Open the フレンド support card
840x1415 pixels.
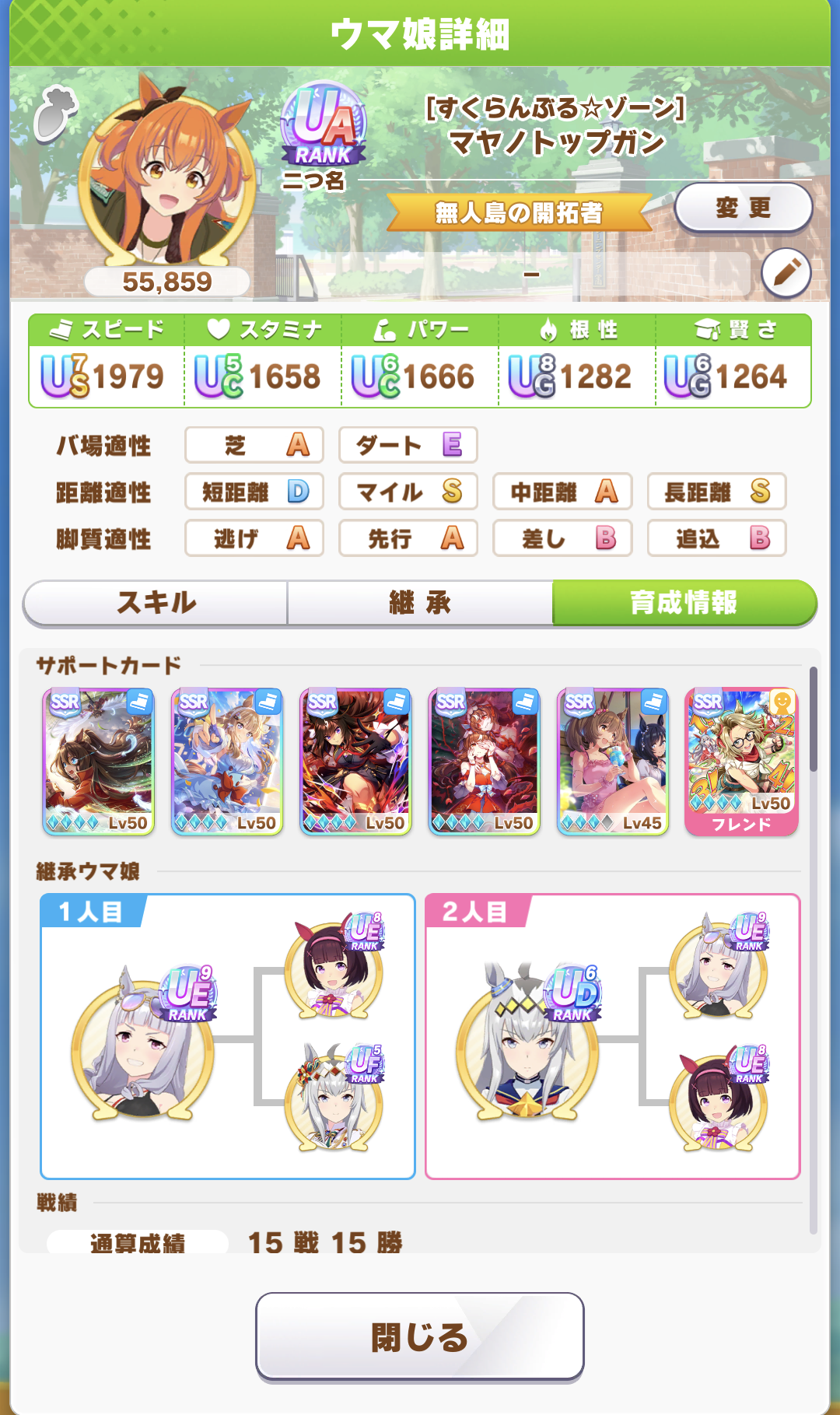(x=741, y=762)
